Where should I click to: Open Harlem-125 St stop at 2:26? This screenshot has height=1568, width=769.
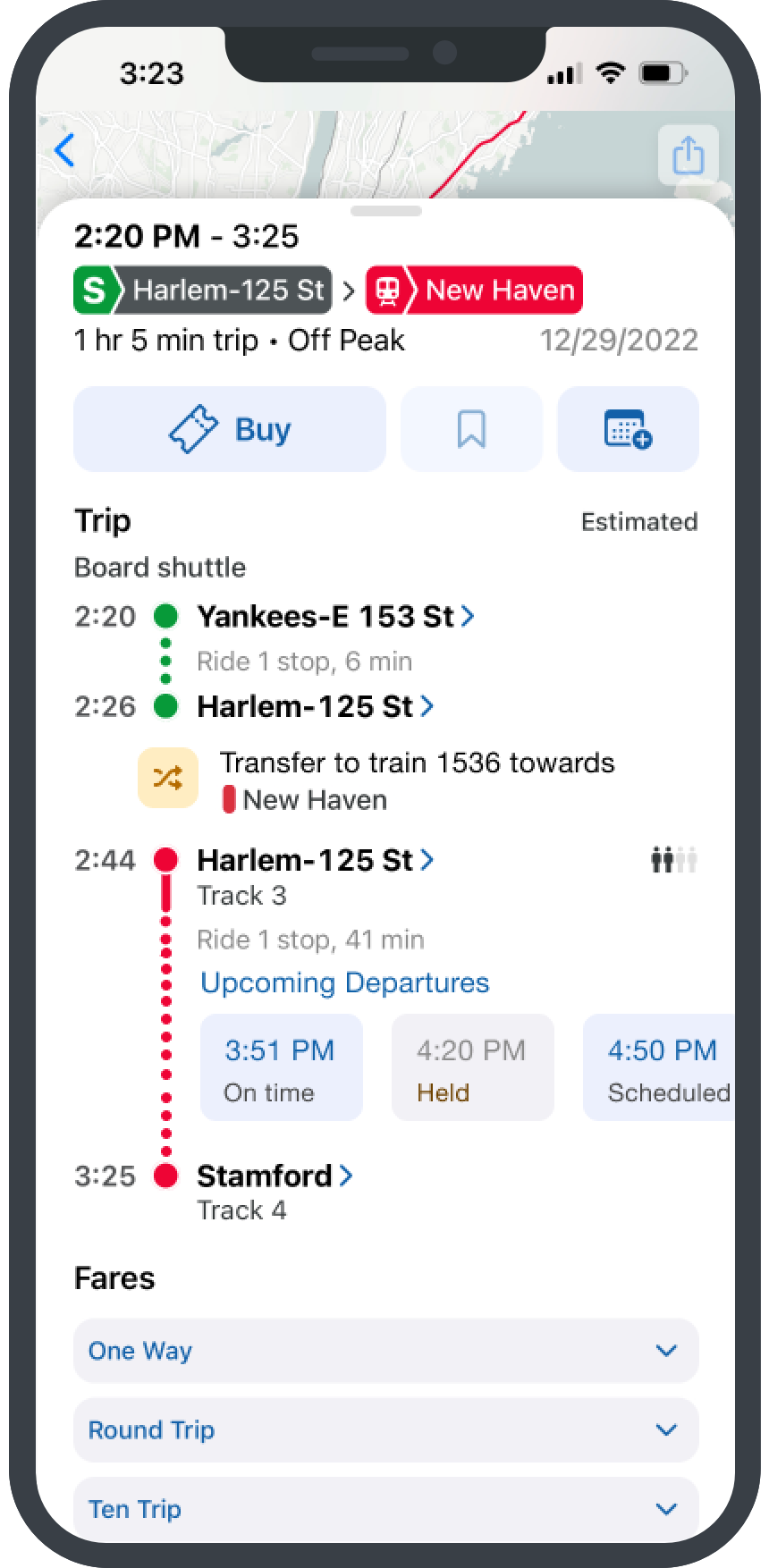click(x=315, y=707)
